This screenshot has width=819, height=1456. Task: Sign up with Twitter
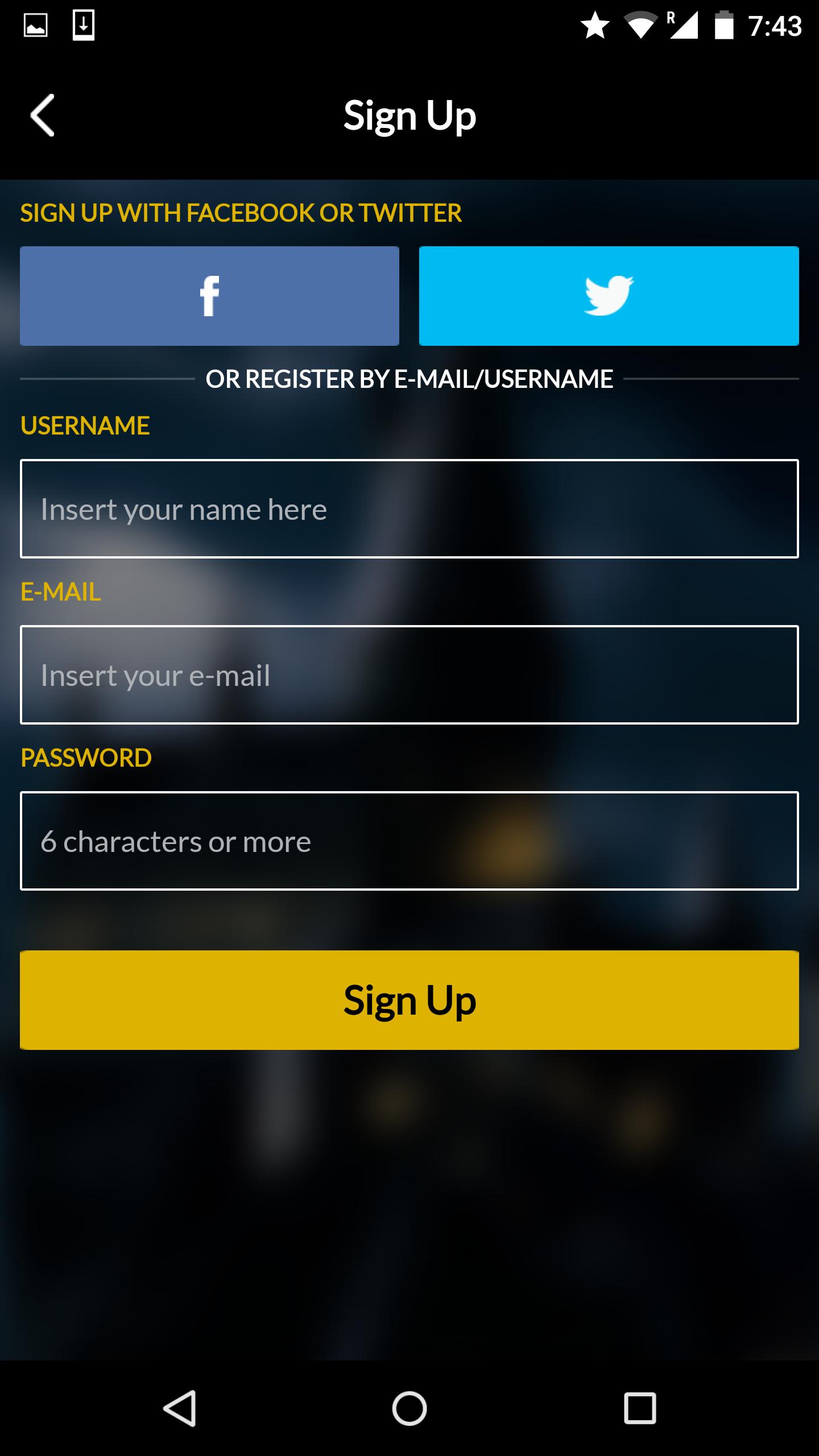pos(609,296)
